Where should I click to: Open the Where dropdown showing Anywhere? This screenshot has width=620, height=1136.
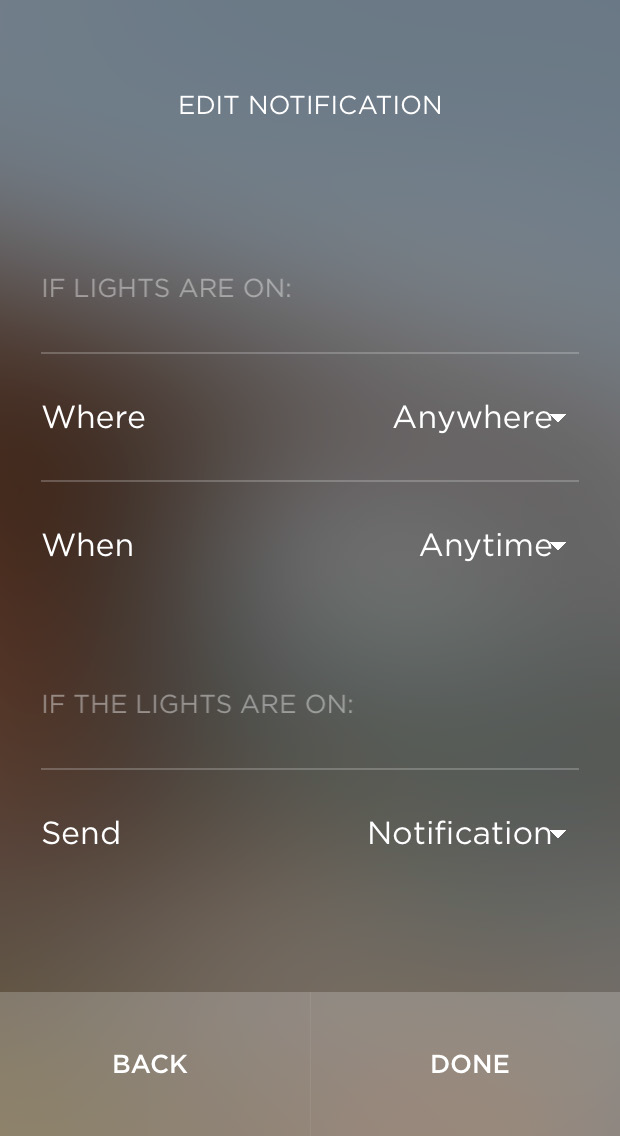pos(479,417)
